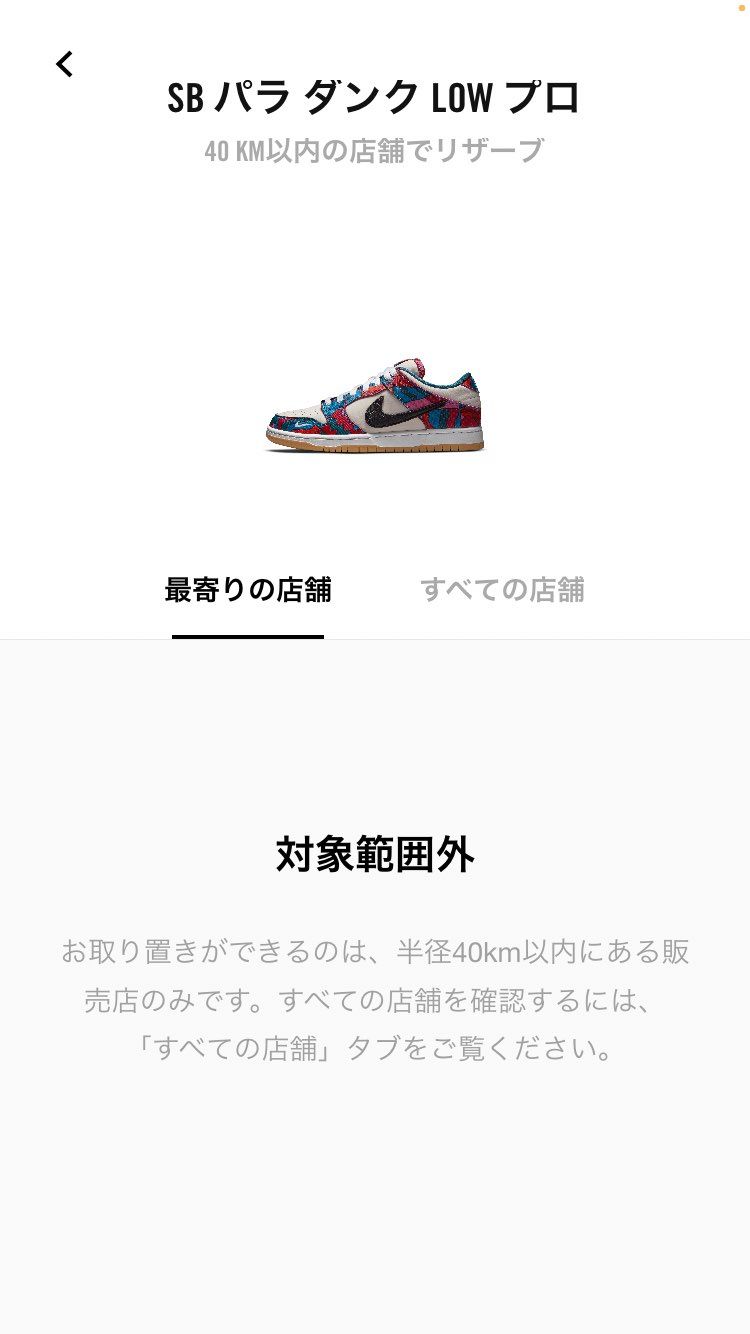
Task: Tap the 対象範囲外 heading
Action: pyautogui.click(x=374, y=856)
